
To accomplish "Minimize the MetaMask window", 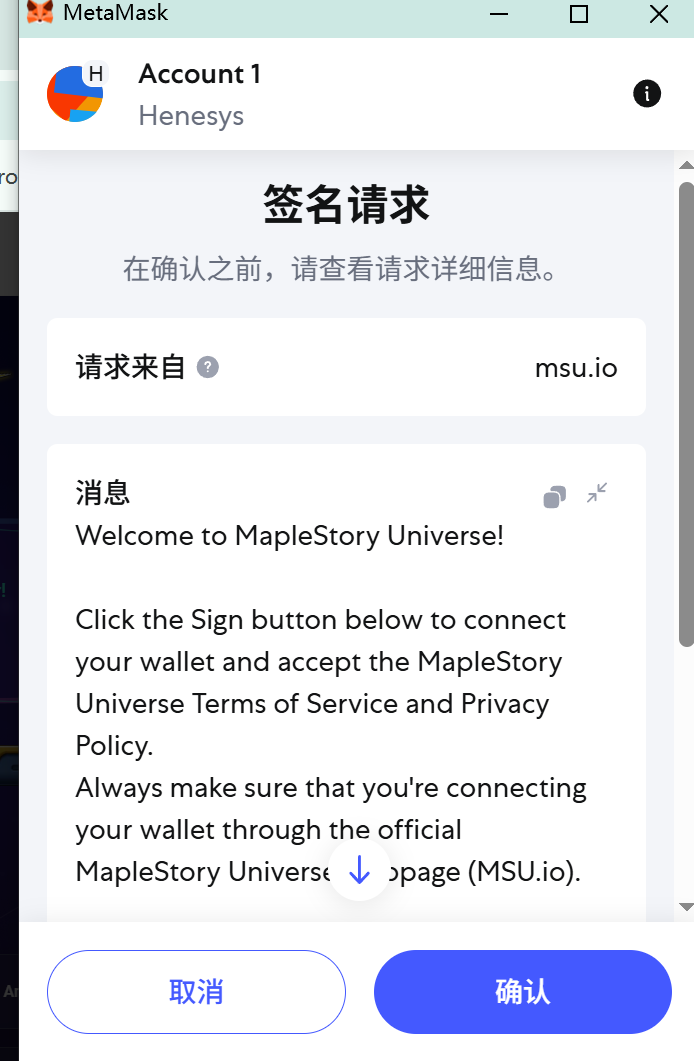I will [498, 14].
